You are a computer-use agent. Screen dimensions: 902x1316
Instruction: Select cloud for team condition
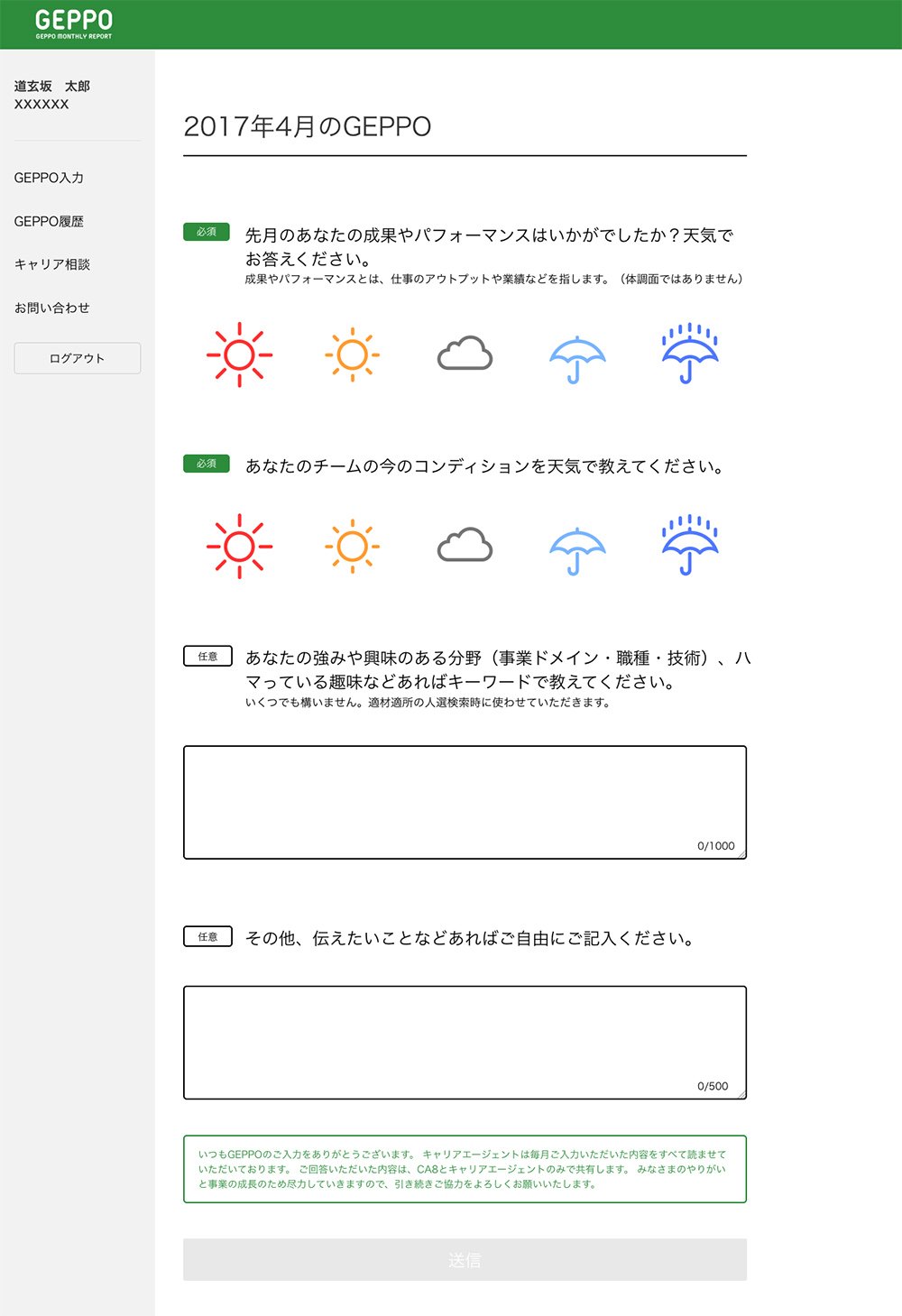pos(465,545)
